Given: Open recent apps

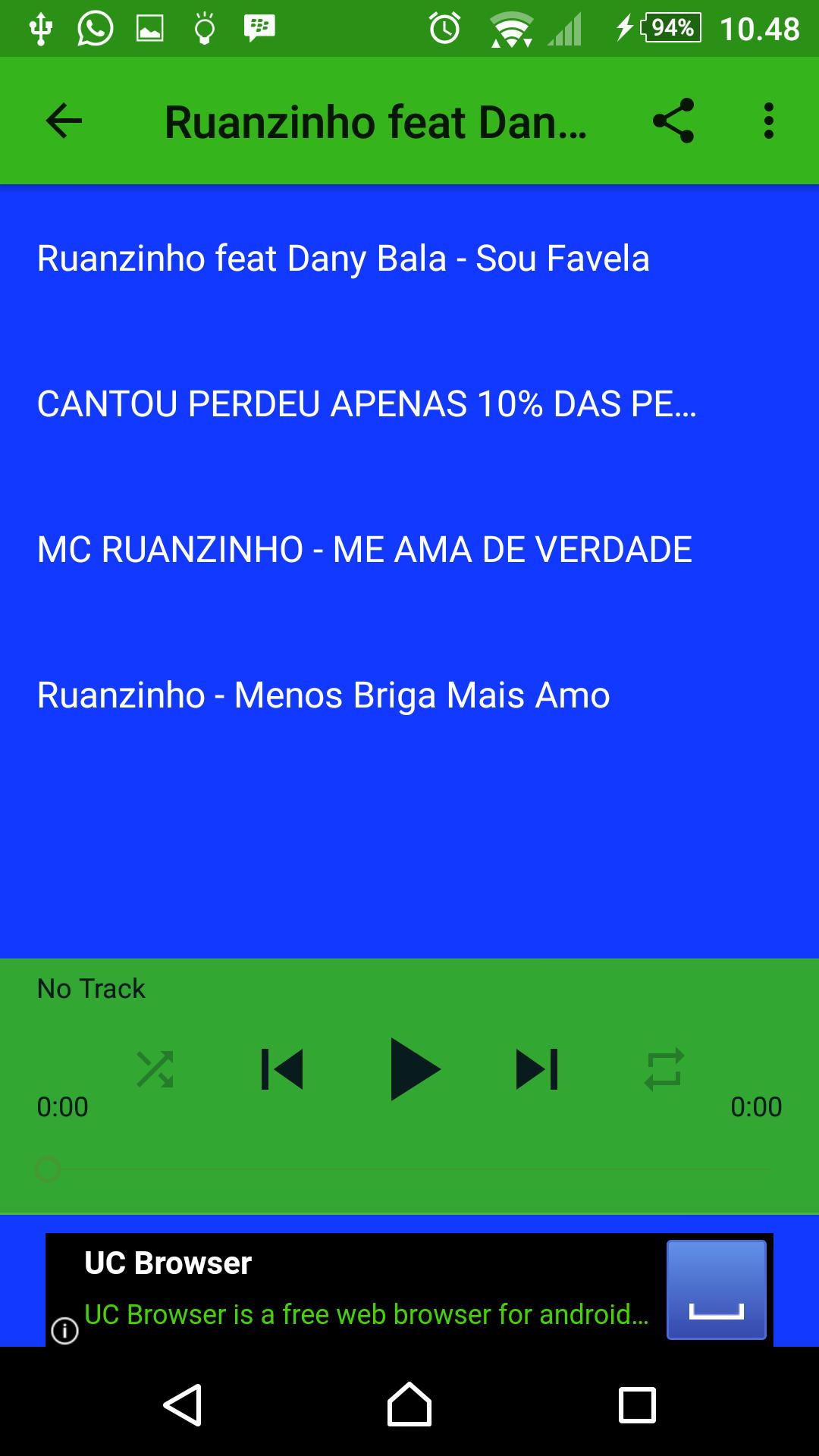Looking at the screenshot, I should (x=637, y=1405).
